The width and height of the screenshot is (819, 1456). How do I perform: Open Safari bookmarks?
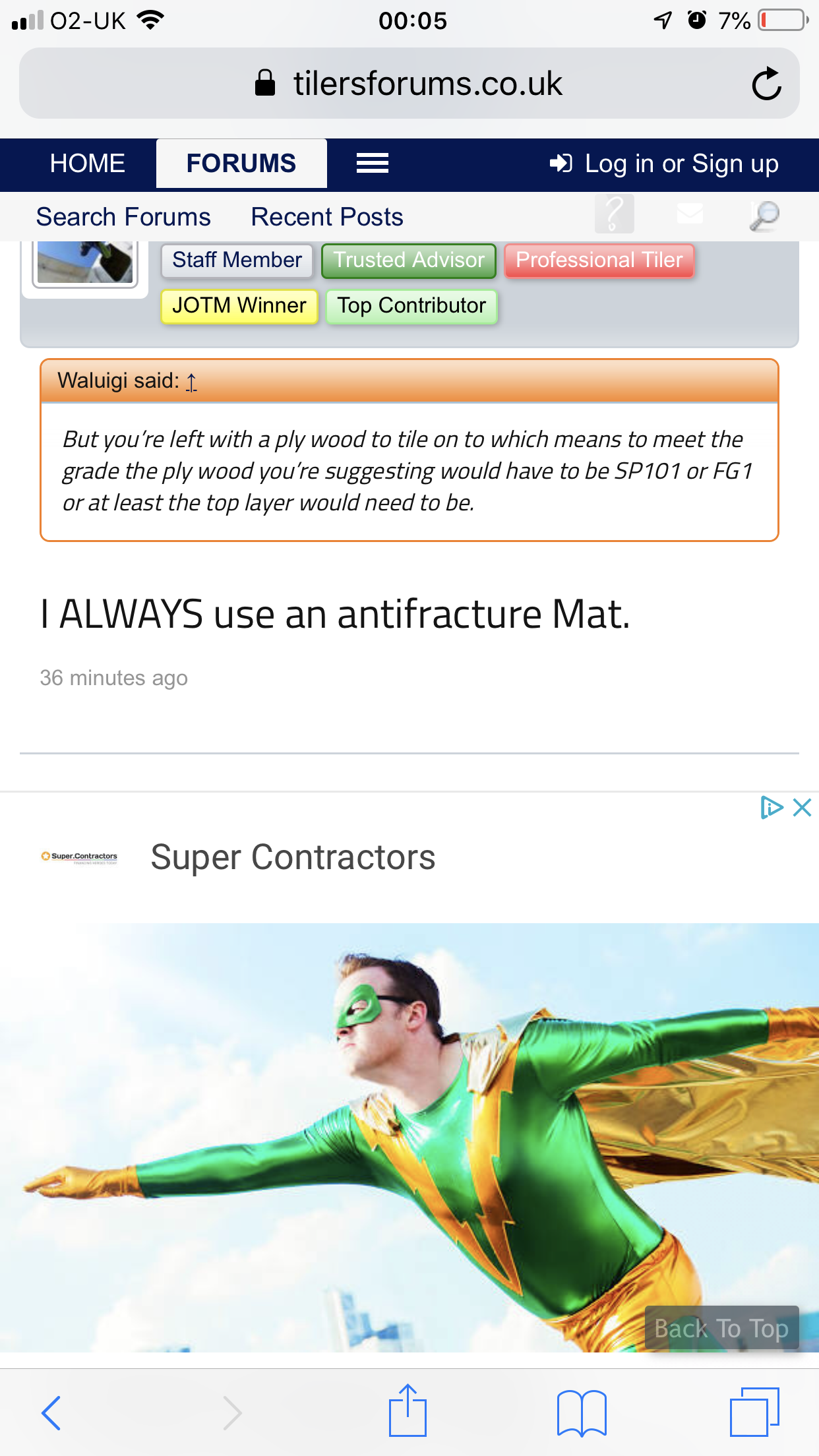581,1412
